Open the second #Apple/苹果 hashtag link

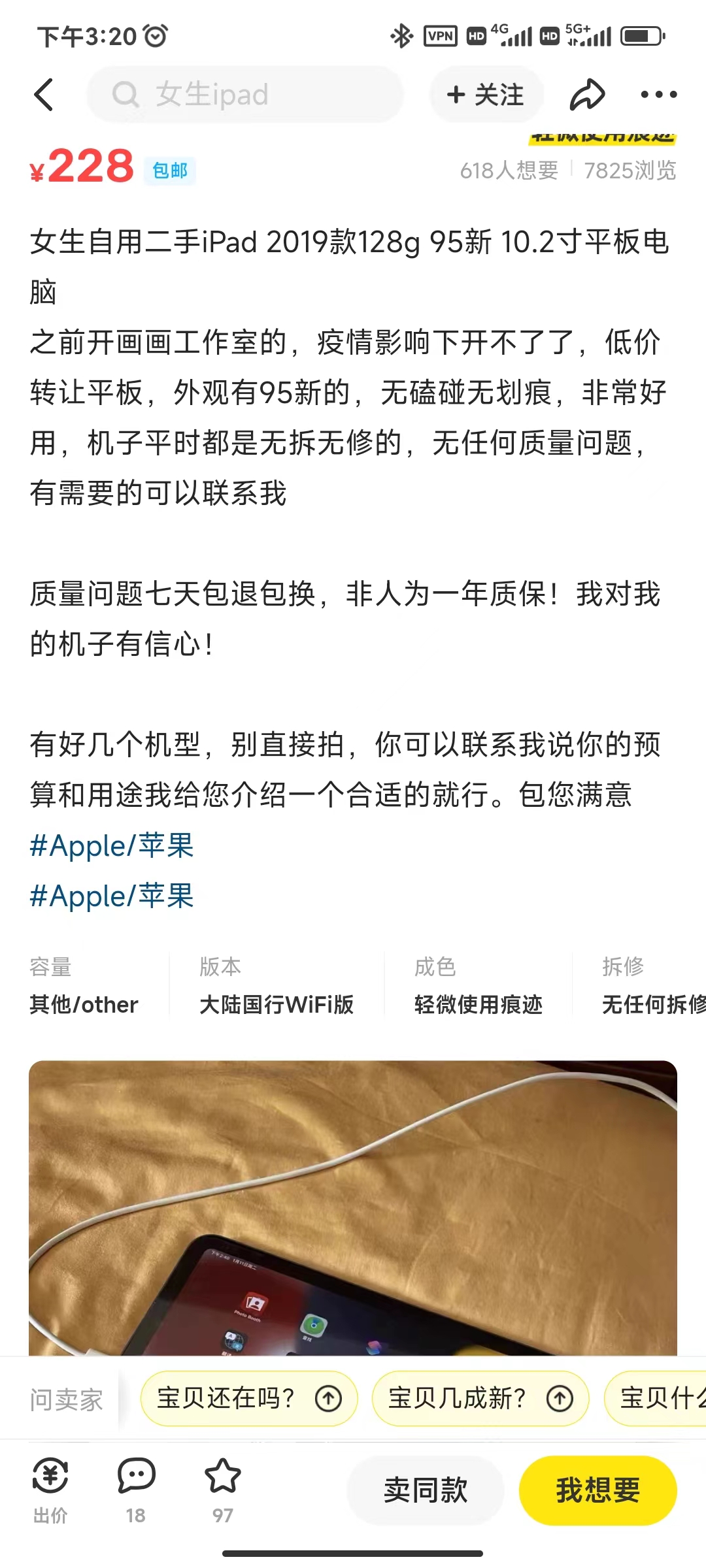click(112, 896)
